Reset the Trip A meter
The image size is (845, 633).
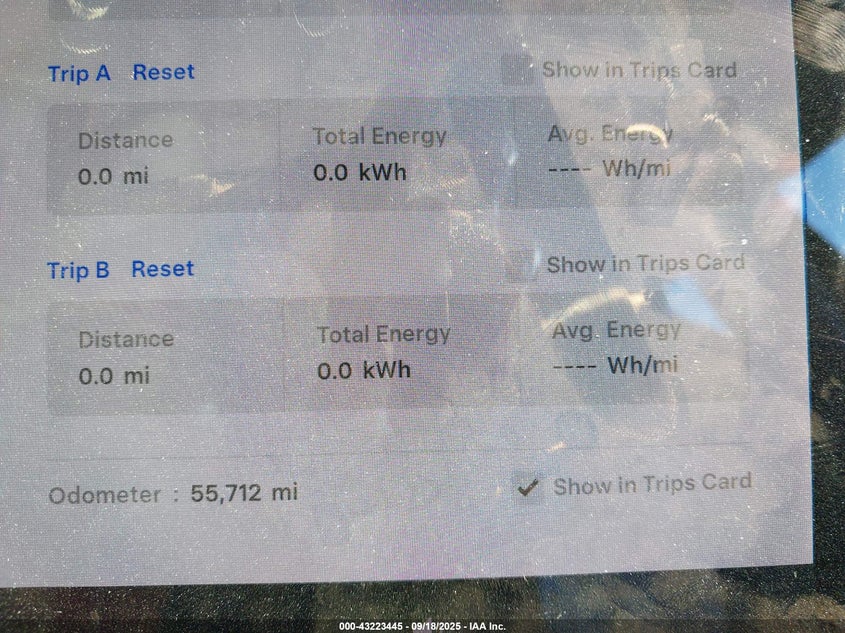point(163,72)
